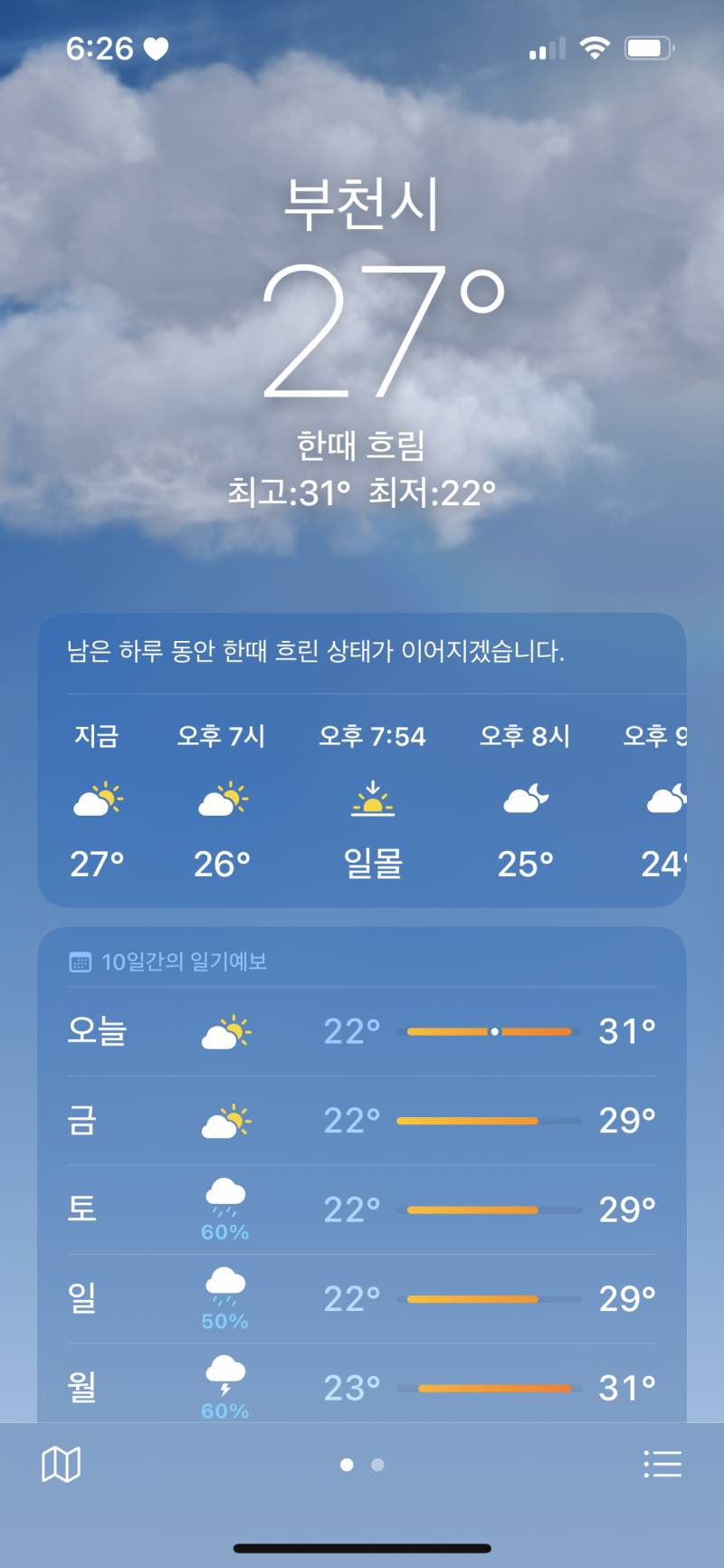Tap the 오후 7시 hourly forecast column
The height and width of the screenshot is (1568, 724).
(222, 800)
